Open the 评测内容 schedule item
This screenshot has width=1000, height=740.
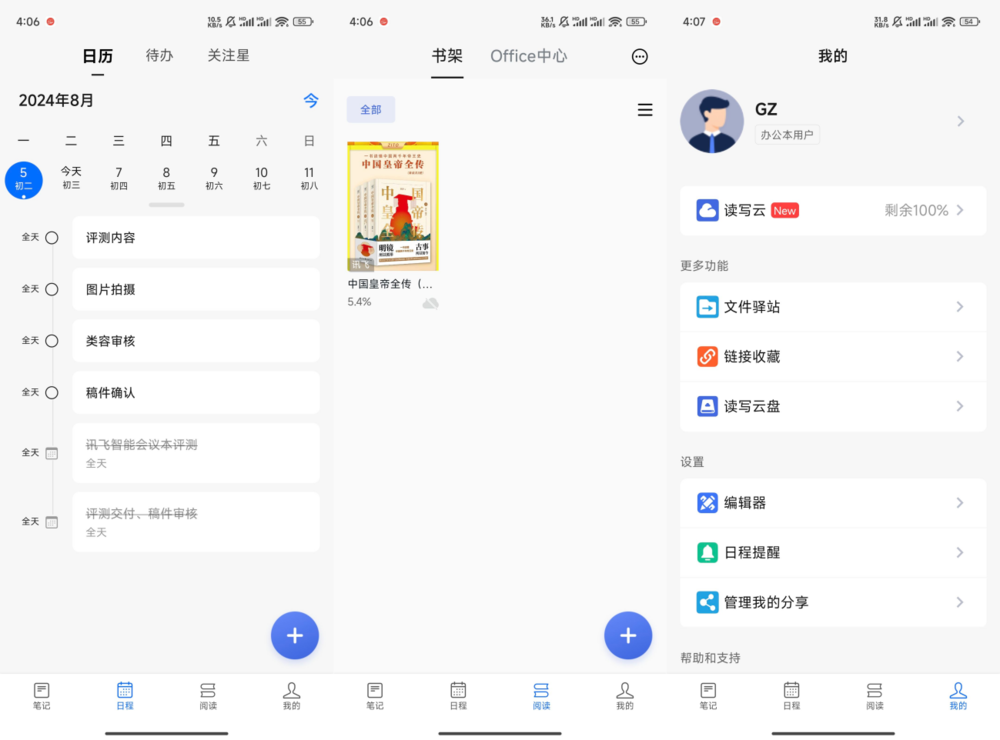[196, 238]
